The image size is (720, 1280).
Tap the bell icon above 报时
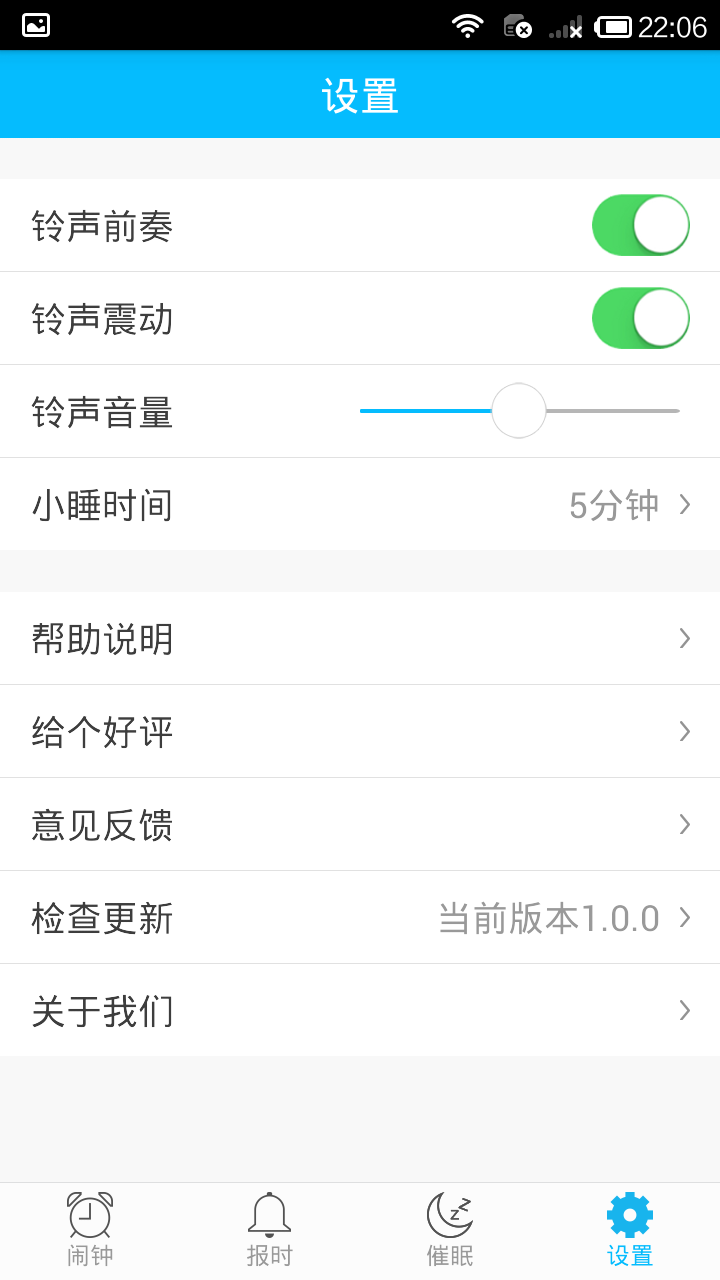(x=270, y=1215)
